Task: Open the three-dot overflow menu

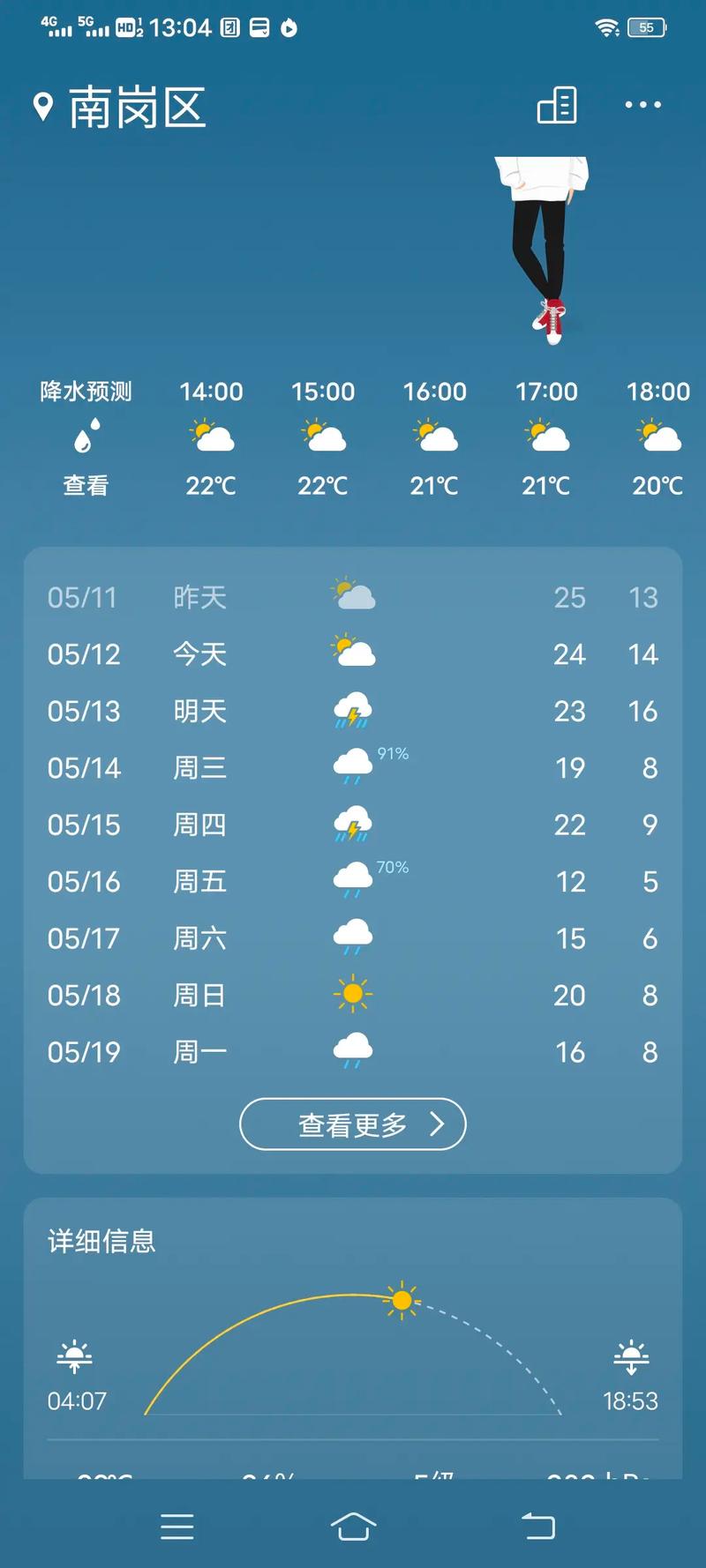Action: pos(642,105)
